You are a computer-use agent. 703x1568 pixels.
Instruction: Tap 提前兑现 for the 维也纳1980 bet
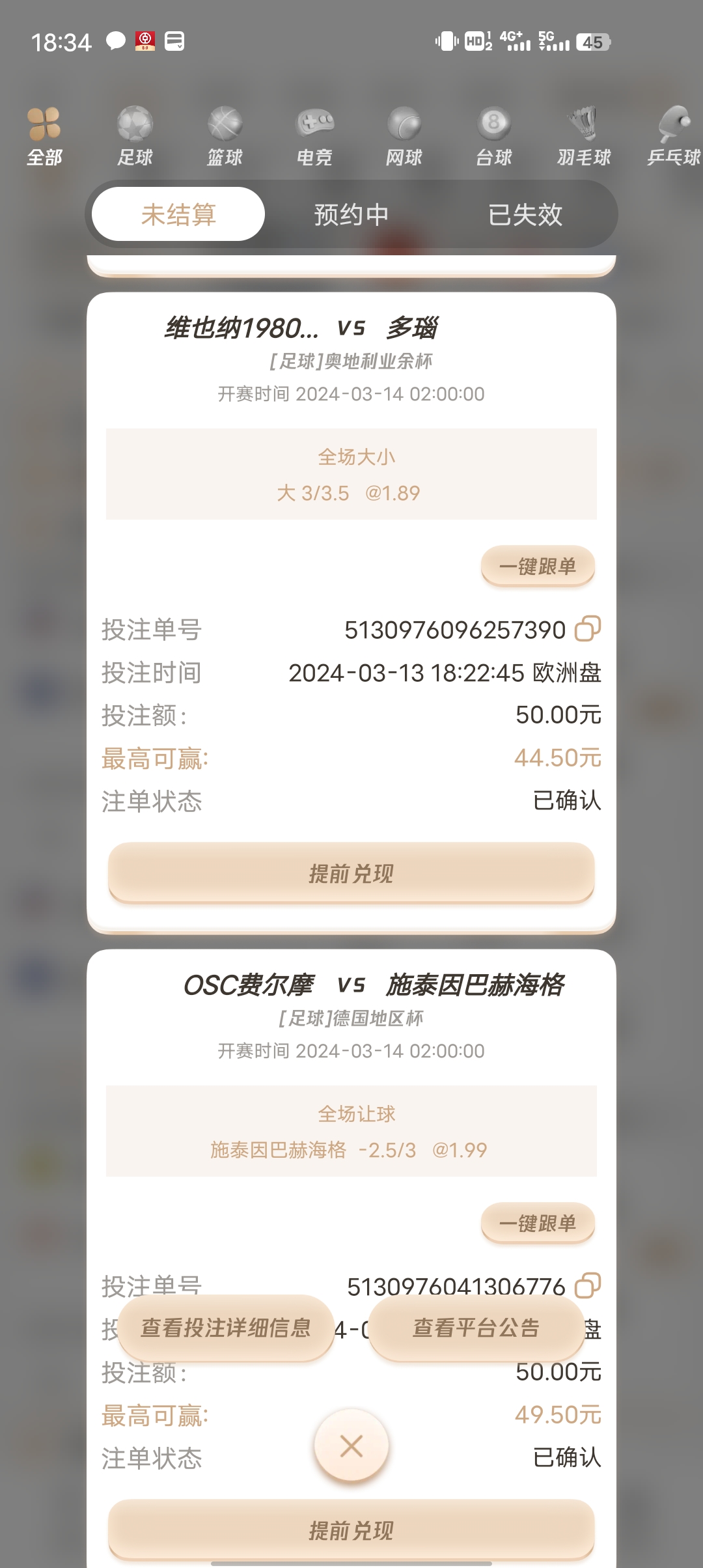click(x=351, y=873)
